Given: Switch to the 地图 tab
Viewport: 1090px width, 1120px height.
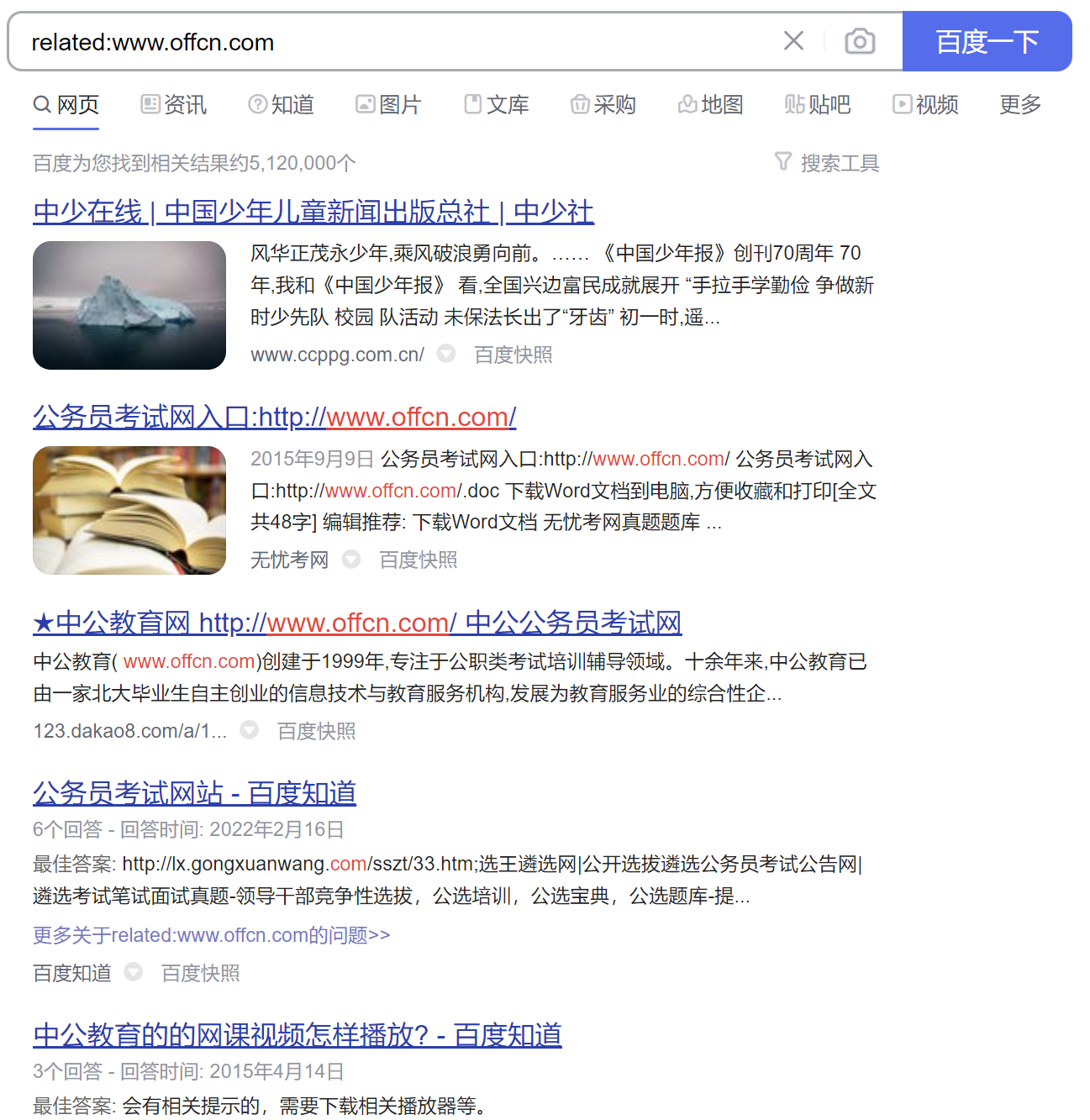Looking at the screenshot, I should [x=711, y=105].
